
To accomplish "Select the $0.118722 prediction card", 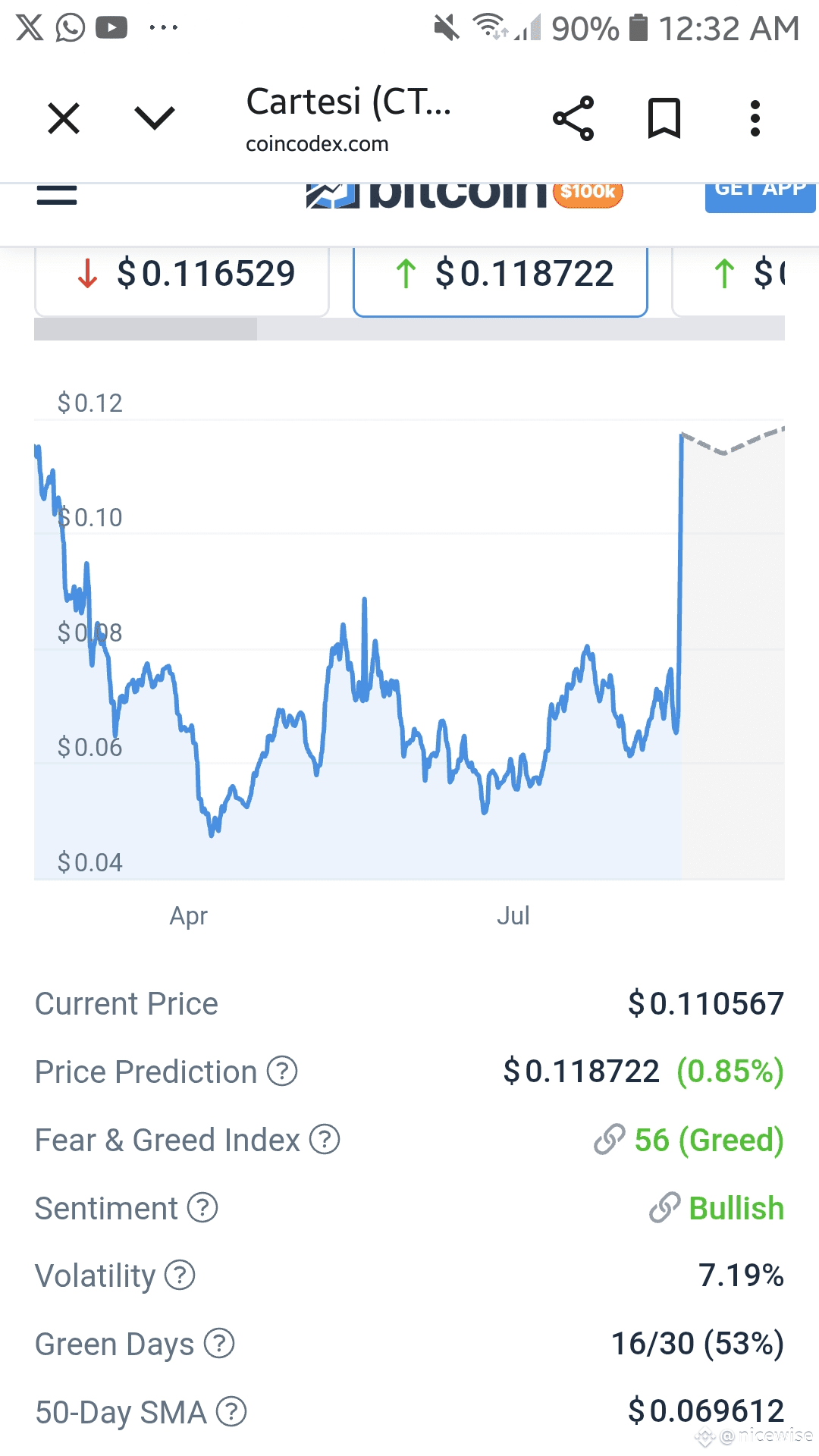I will [x=500, y=278].
